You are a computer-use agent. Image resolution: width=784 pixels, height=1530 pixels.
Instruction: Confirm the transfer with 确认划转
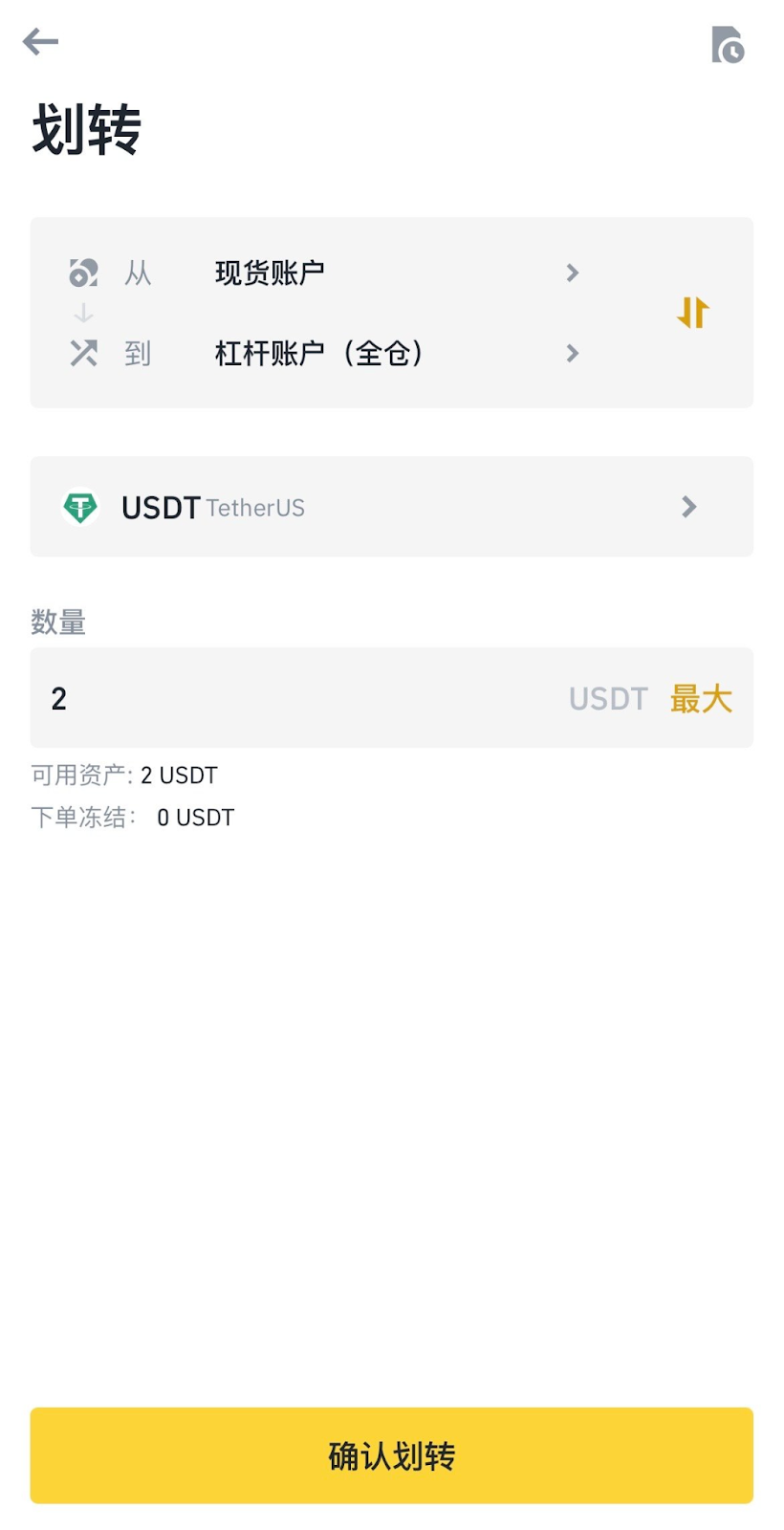coord(392,1455)
